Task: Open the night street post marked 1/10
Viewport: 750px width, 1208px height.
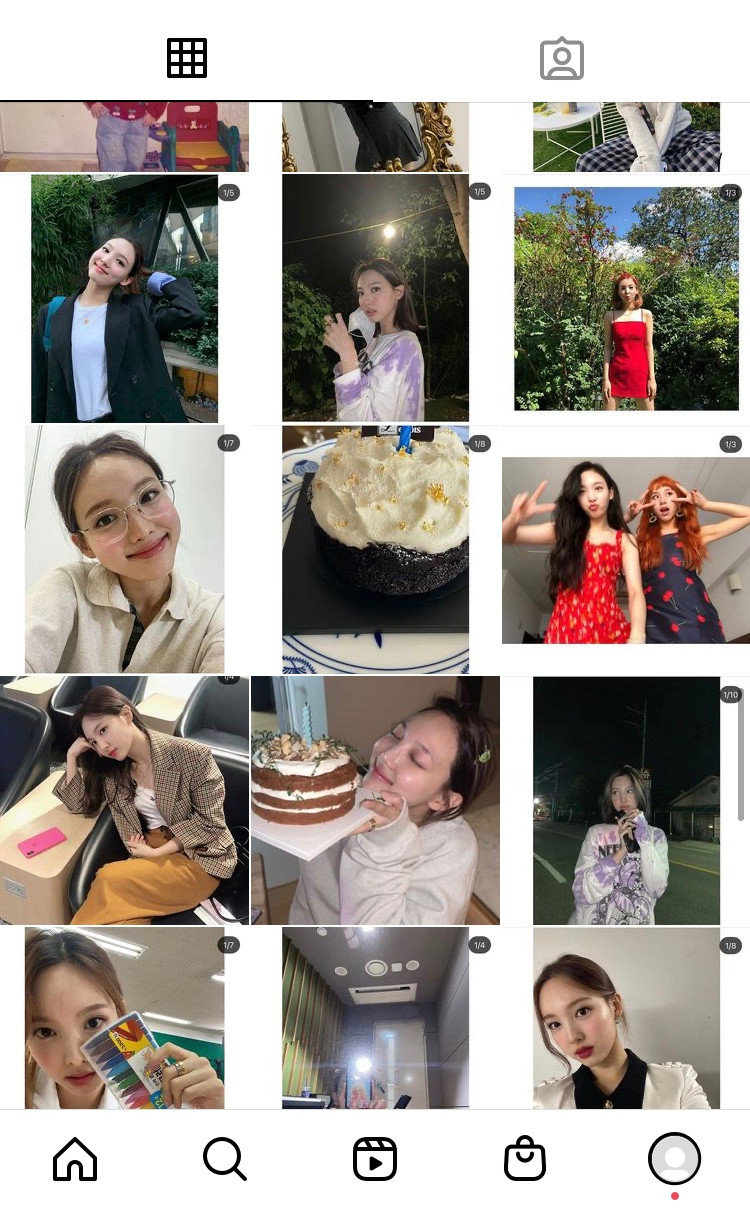Action: 626,800
